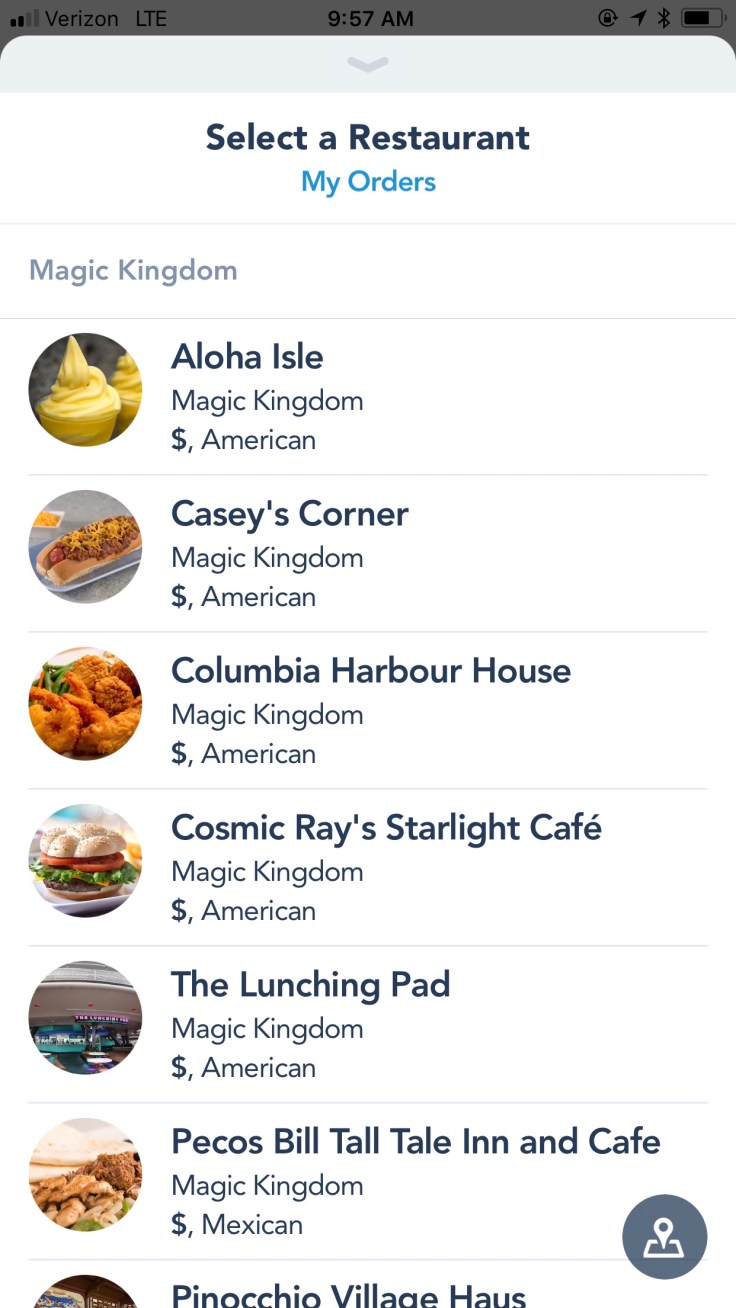Image resolution: width=736 pixels, height=1308 pixels.
Task: Select Pinocchio Village Haus
Action: (348, 1294)
